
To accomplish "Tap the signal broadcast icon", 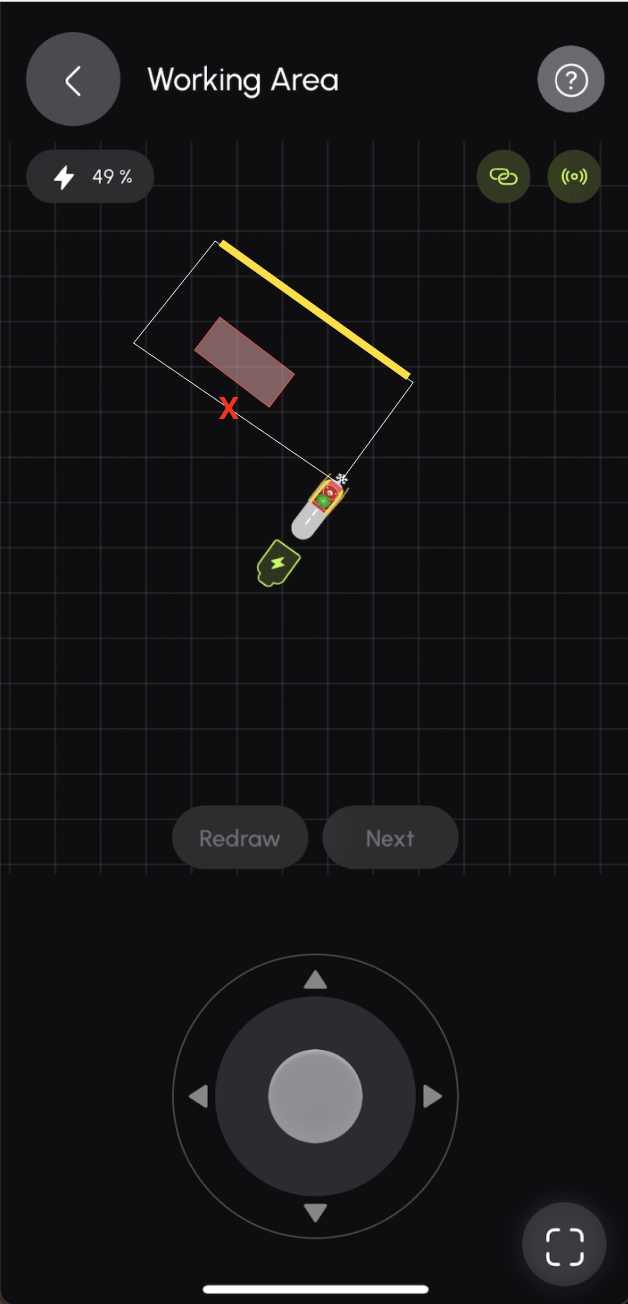I will (x=574, y=177).
